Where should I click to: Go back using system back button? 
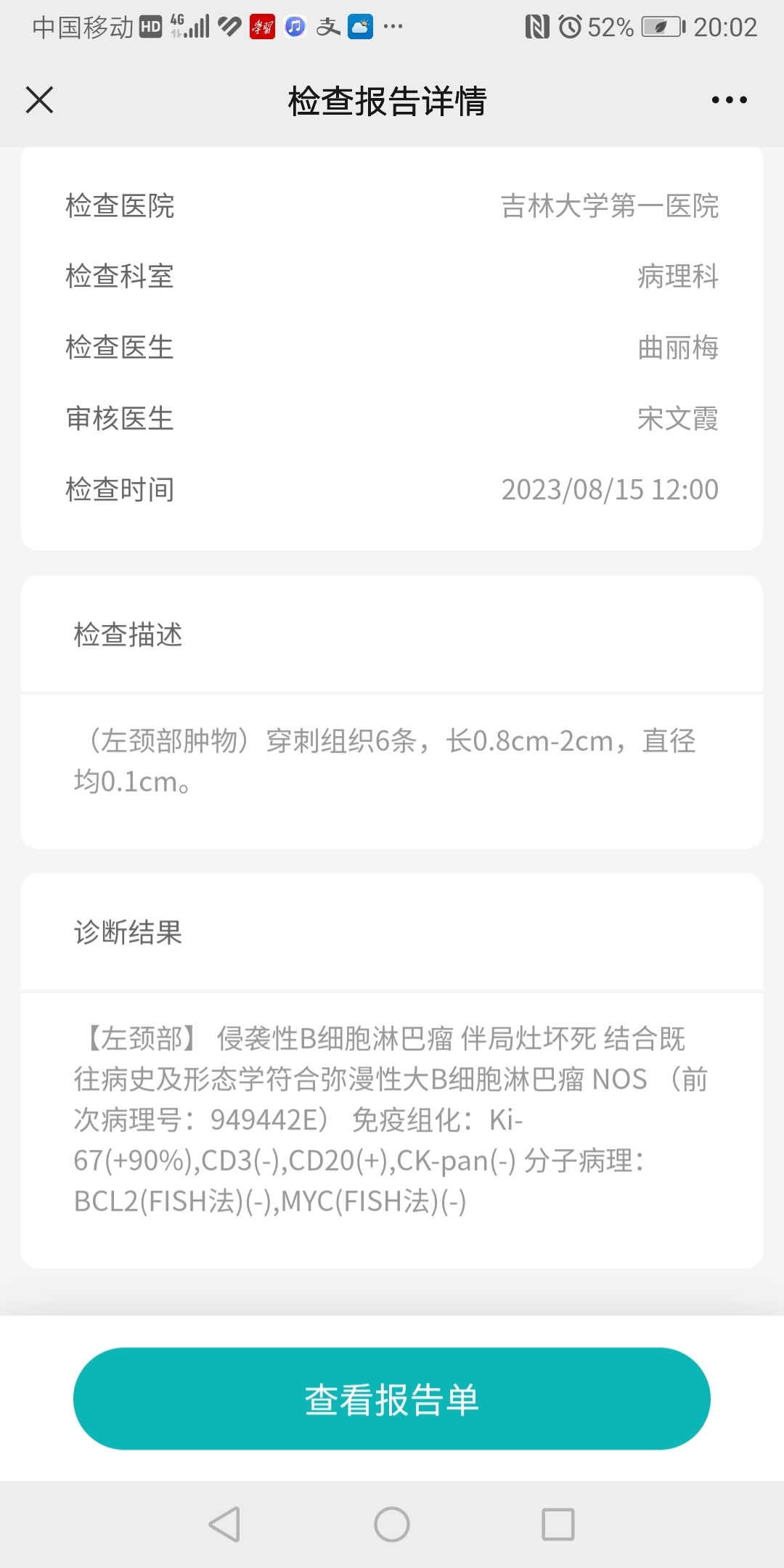click(225, 1524)
